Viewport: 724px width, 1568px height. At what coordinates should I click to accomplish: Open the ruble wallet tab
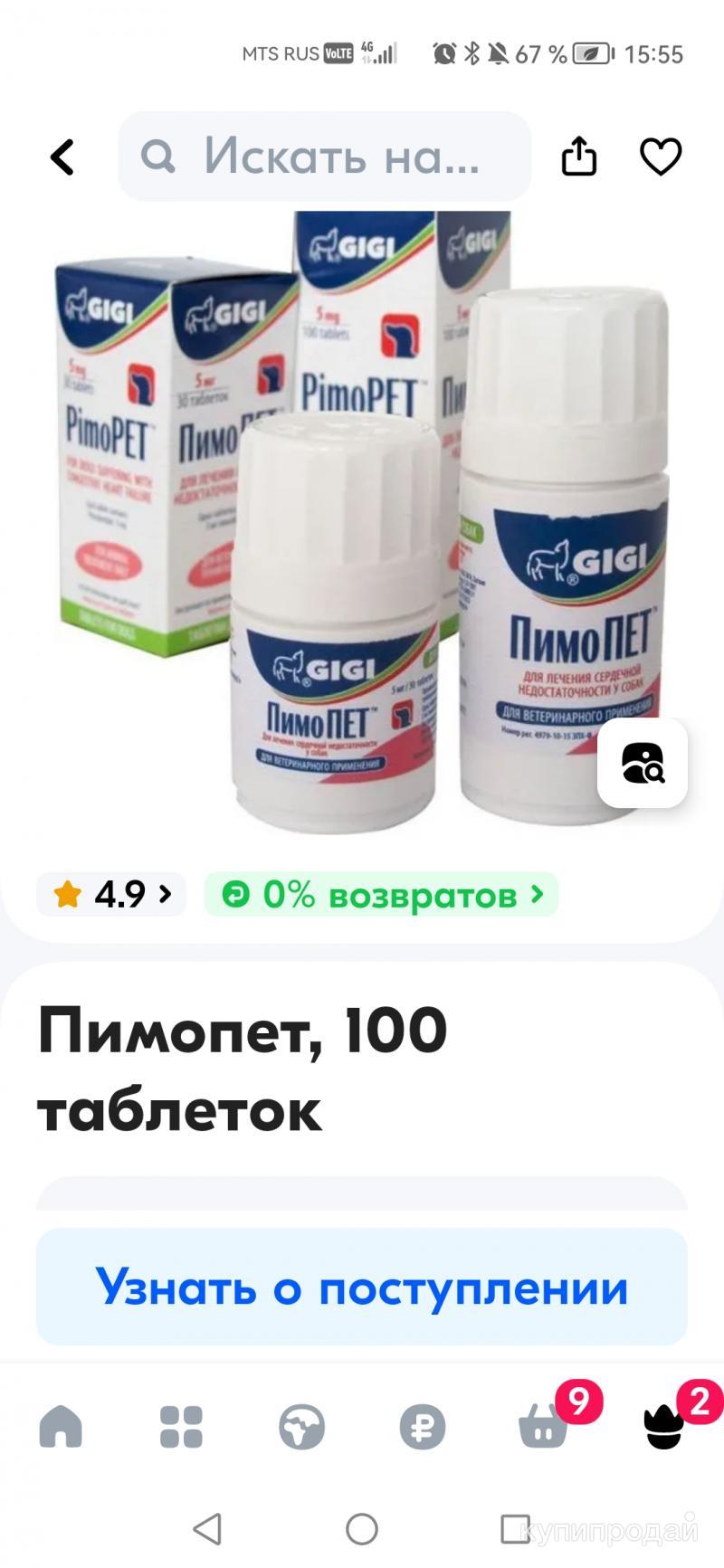click(422, 1427)
